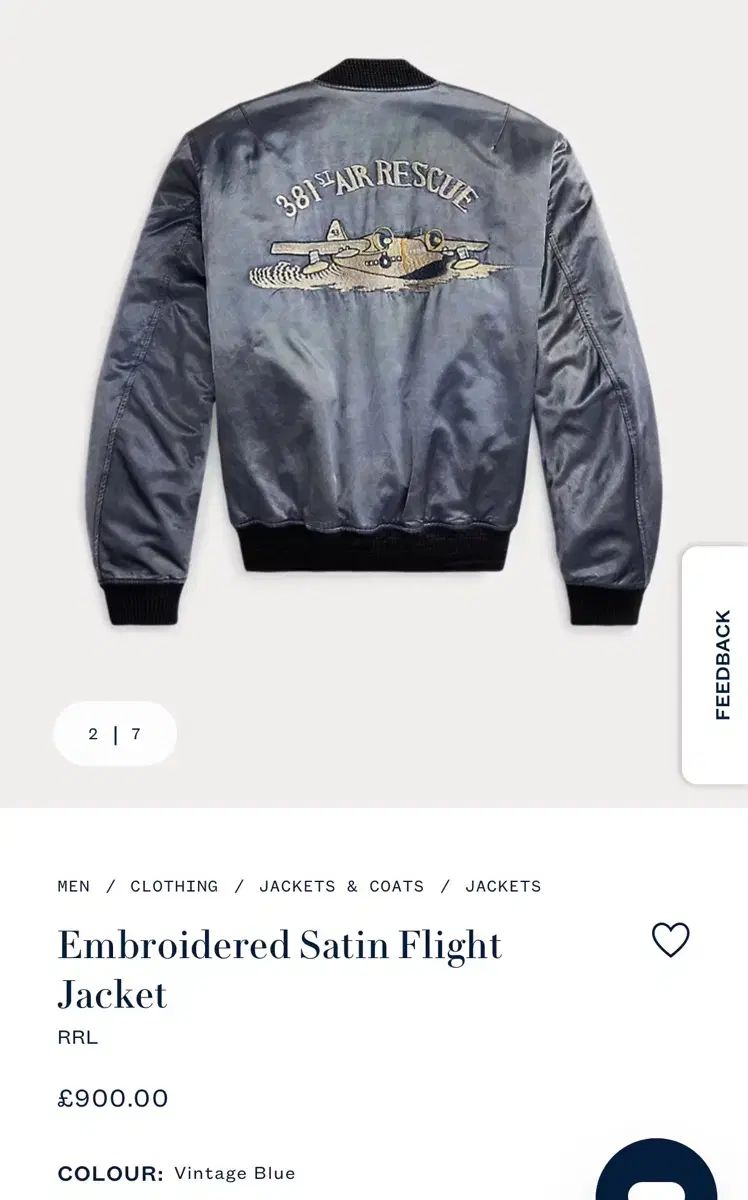Open the Clothing breadcrumb link
The width and height of the screenshot is (748, 1200).
174,886
